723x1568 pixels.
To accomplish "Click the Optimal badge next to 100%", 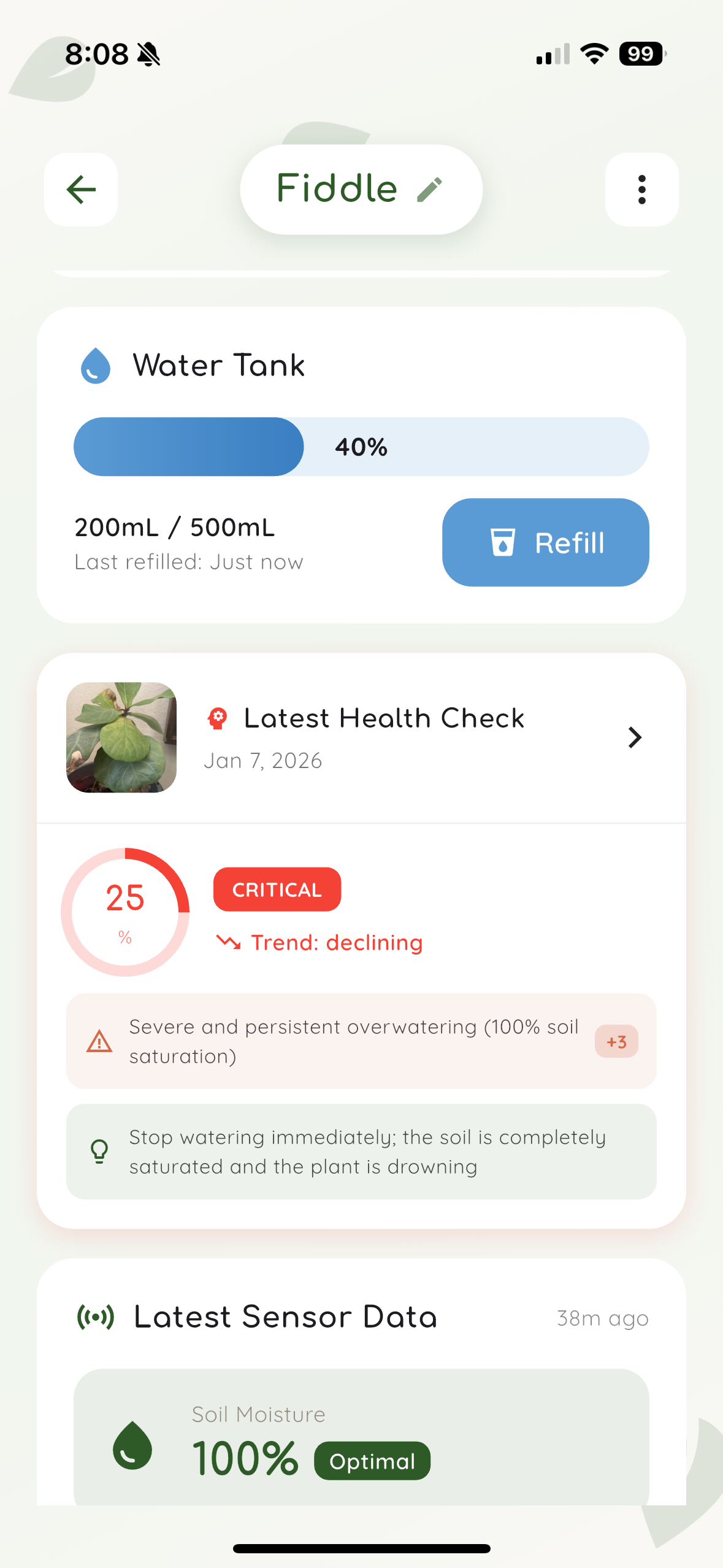I will [x=372, y=1459].
